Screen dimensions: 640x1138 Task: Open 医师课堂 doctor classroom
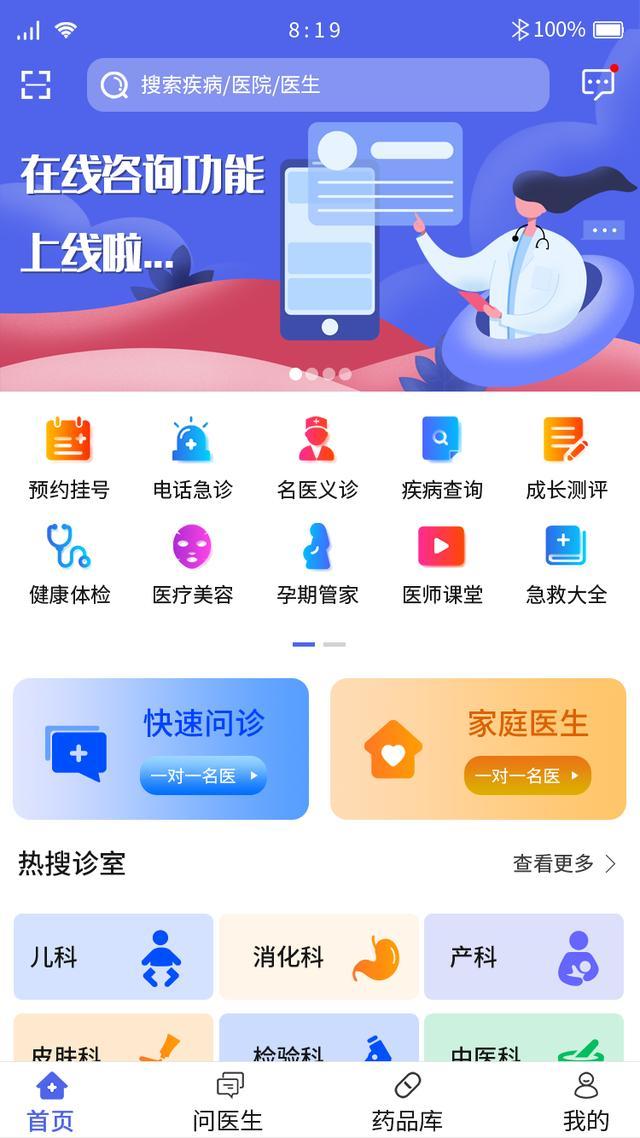coord(442,563)
